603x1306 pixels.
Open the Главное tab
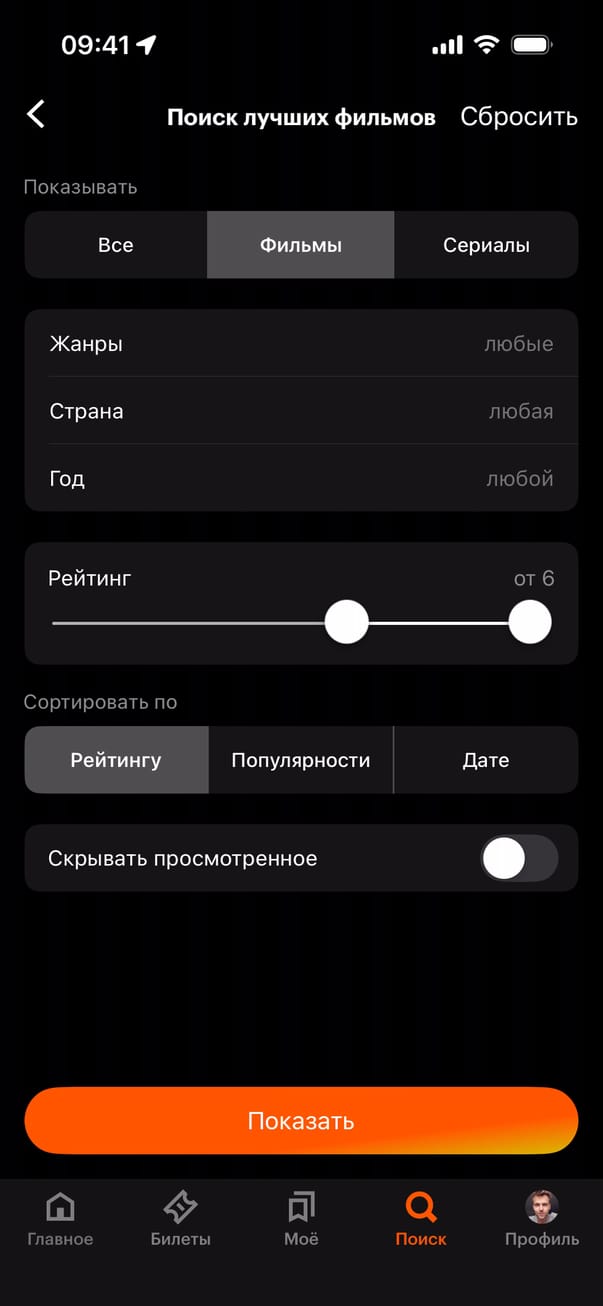60,1220
